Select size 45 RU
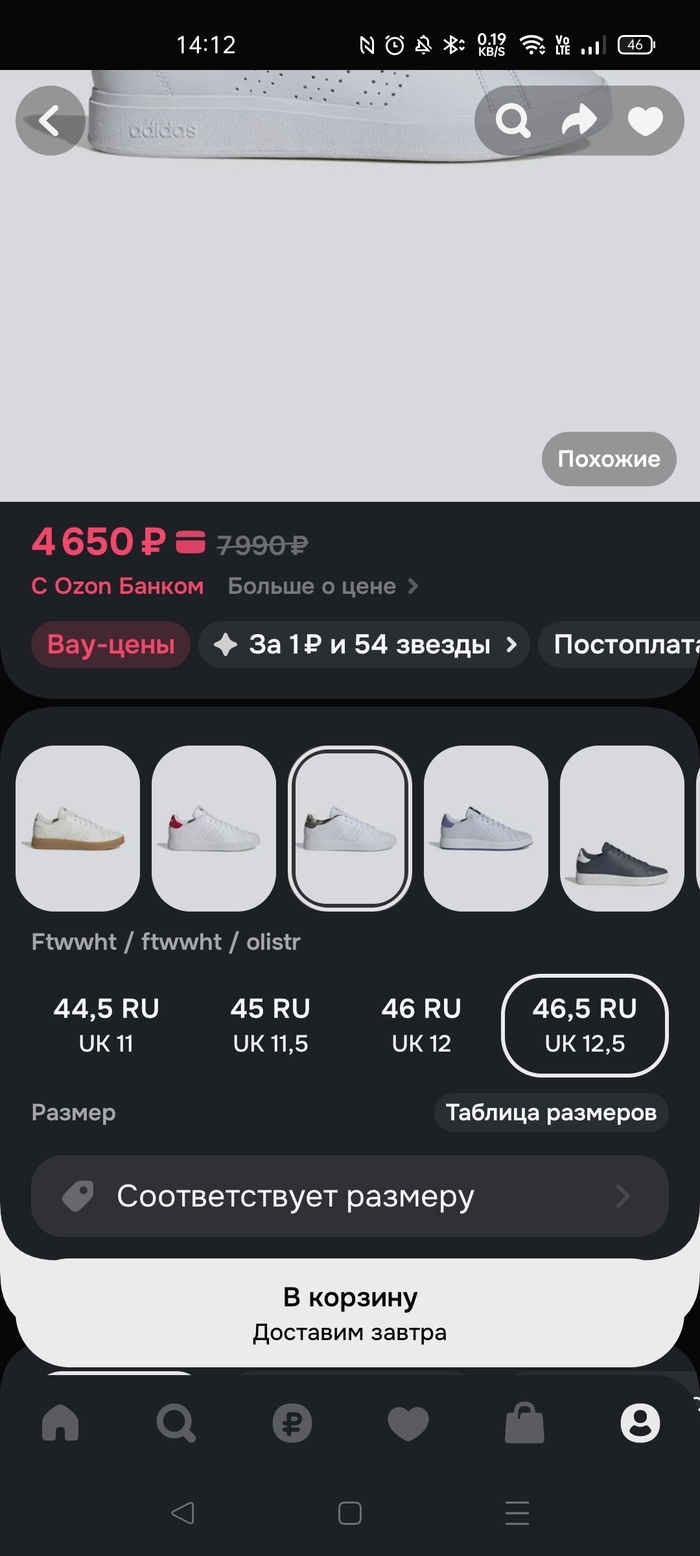This screenshot has height=1556, width=700. click(270, 1024)
